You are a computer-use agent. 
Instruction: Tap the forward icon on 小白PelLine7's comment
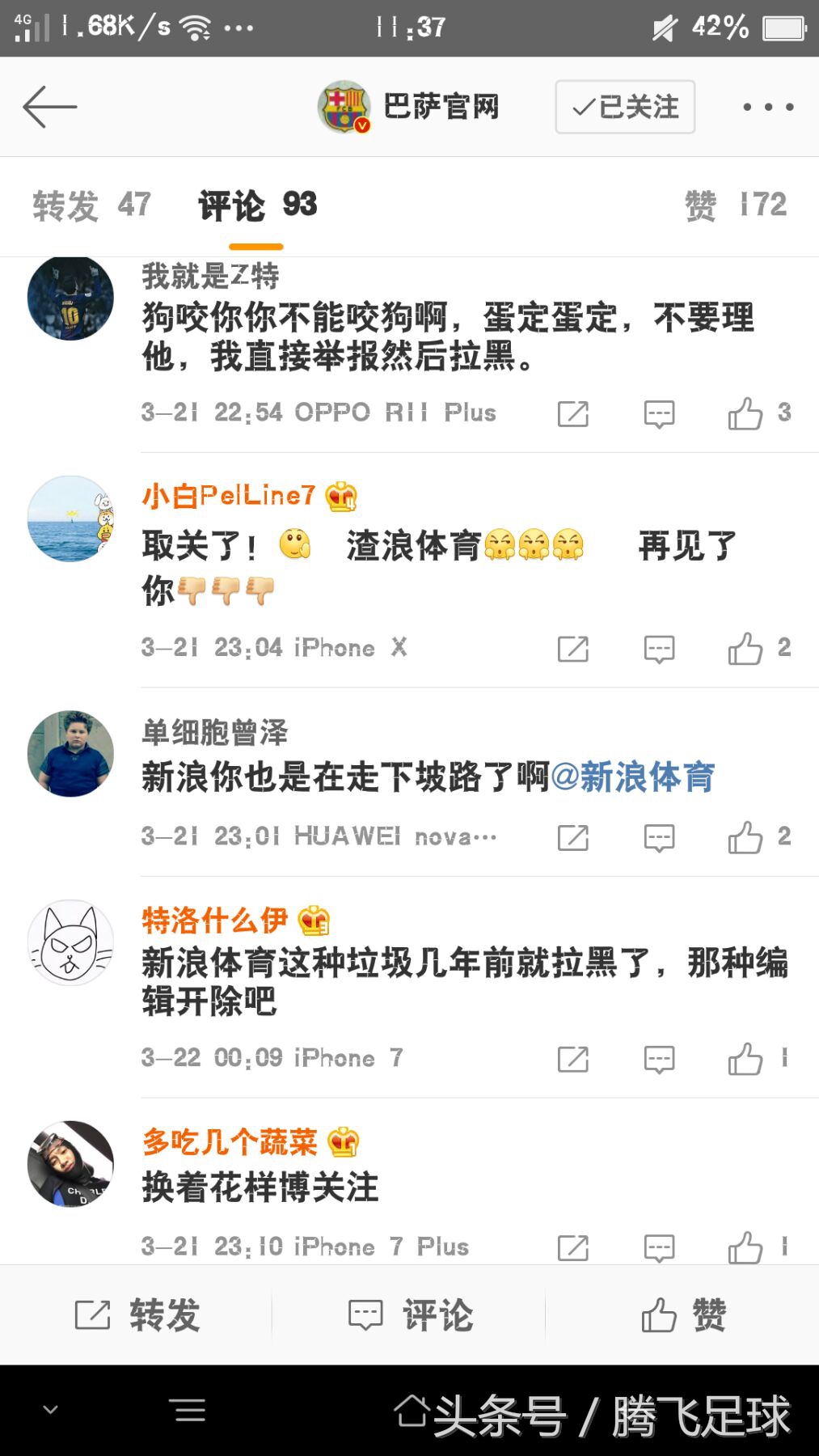(573, 648)
